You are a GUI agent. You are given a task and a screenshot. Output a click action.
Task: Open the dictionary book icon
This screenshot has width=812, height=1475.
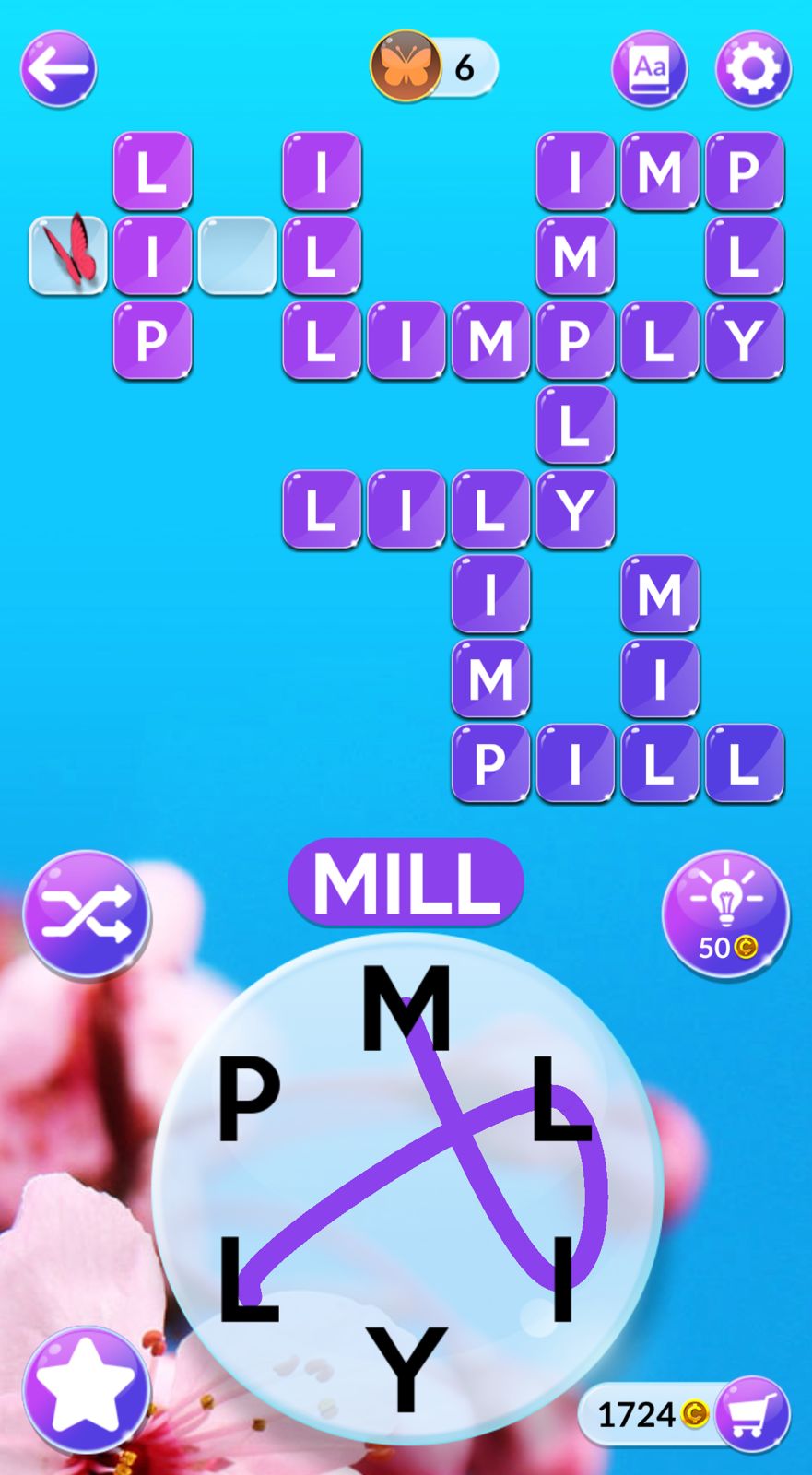[650, 69]
